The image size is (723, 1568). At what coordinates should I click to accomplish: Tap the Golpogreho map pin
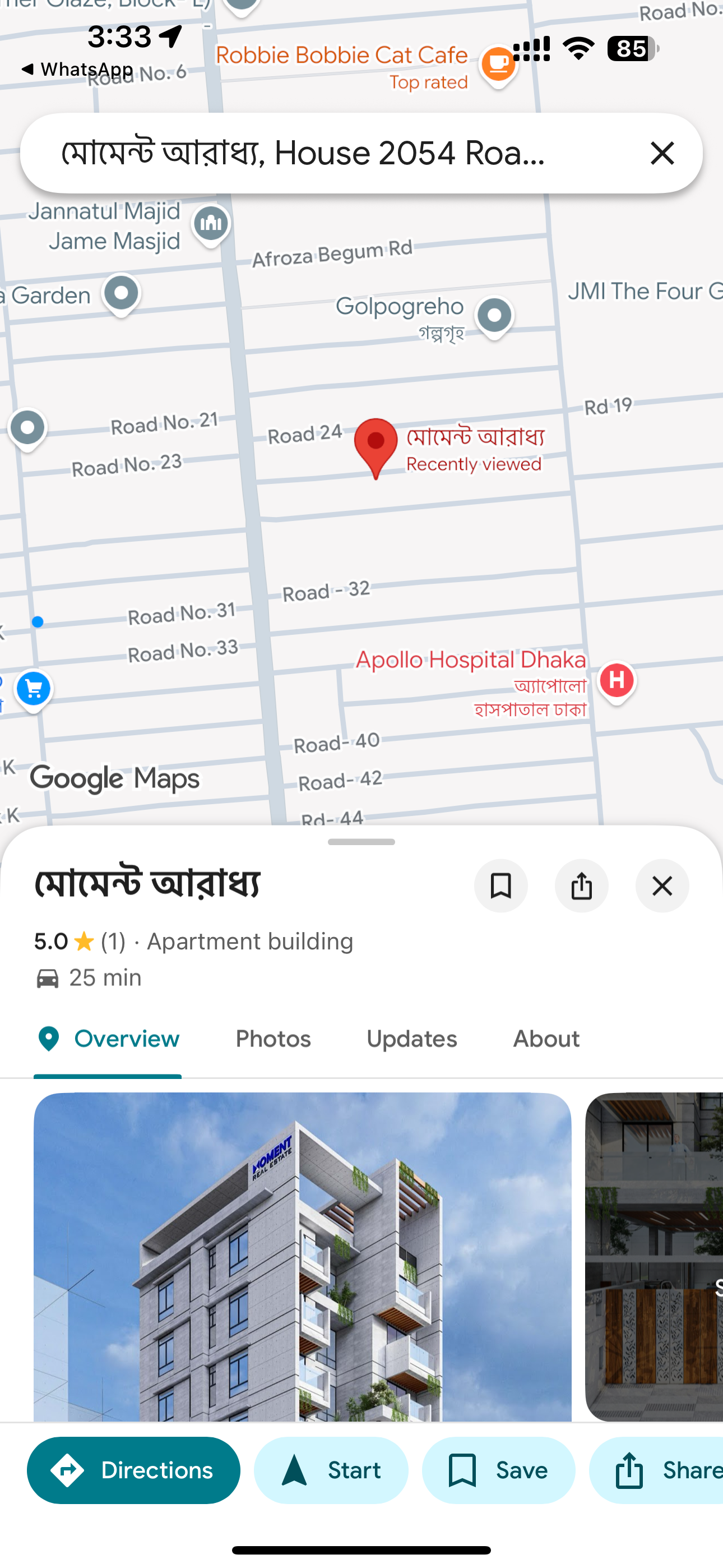[x=494, y=316]
